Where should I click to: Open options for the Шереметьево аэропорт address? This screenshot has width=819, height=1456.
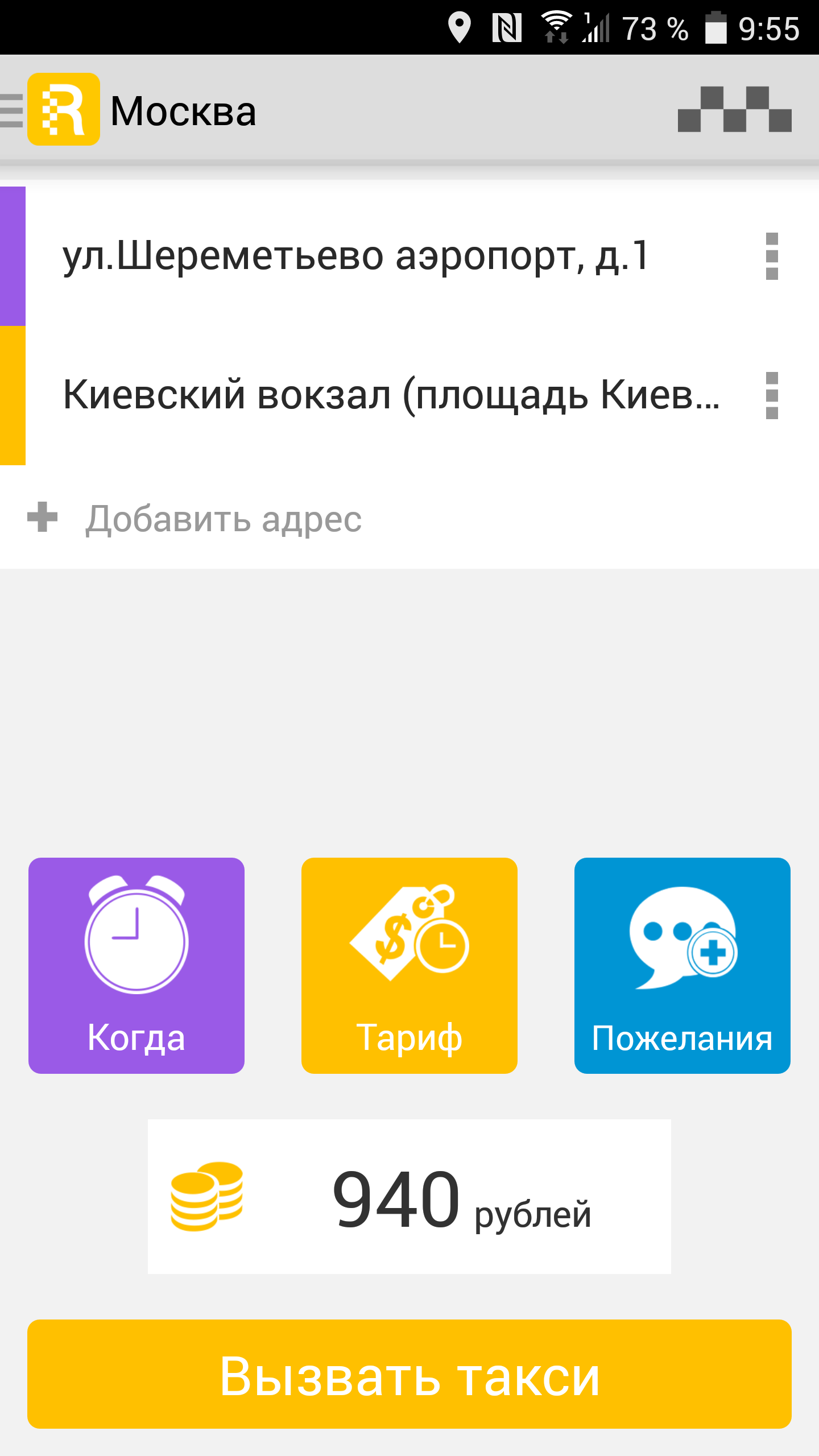click(772, 256)
